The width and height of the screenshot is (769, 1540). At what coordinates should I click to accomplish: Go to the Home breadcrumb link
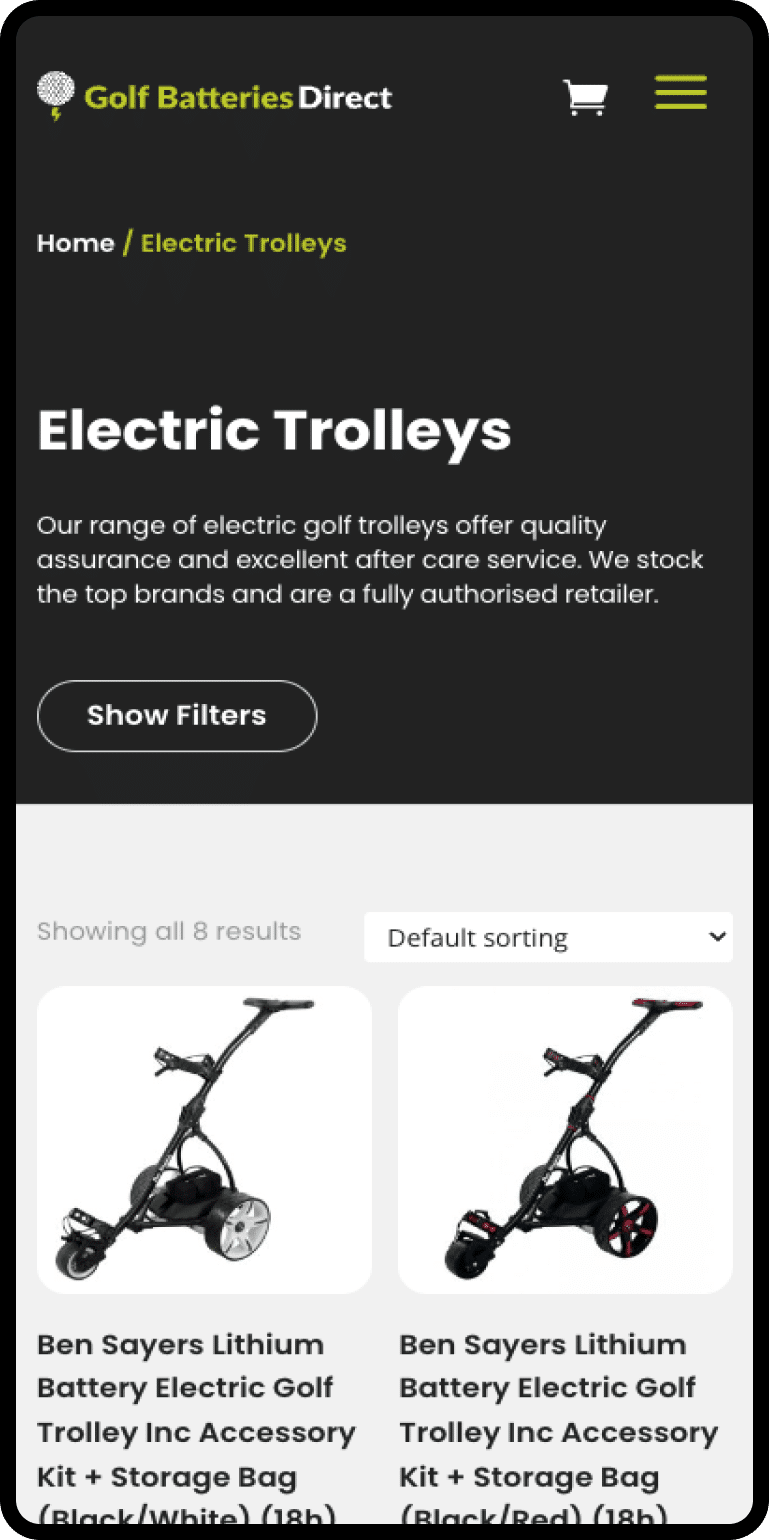76,243
